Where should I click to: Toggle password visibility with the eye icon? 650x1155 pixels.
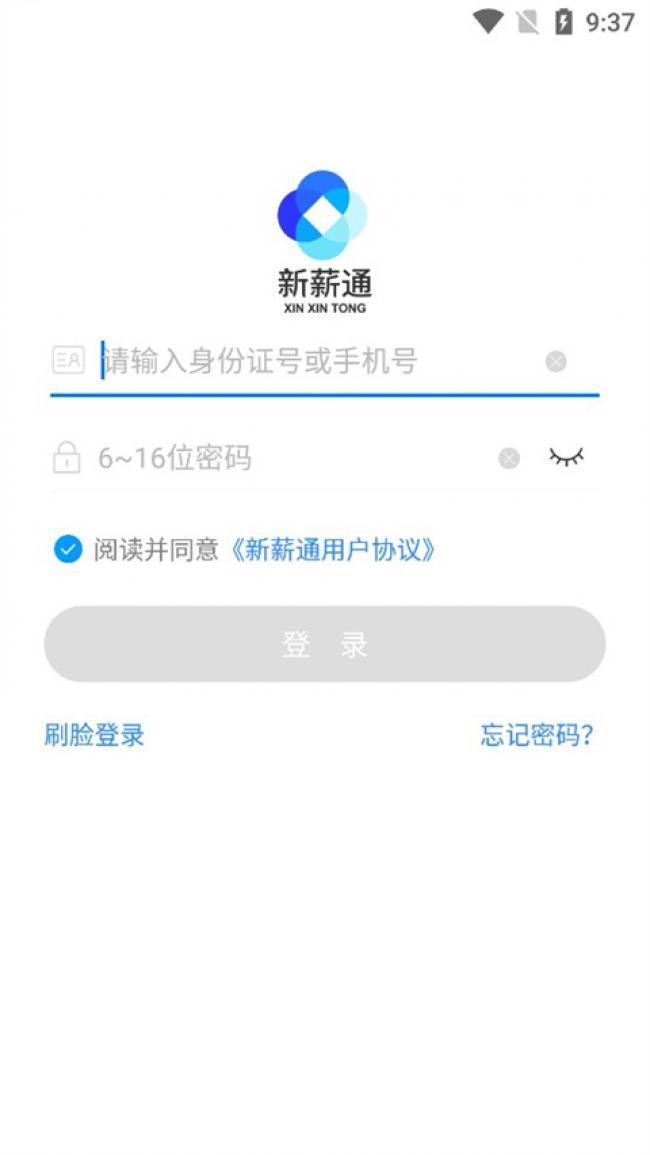566,457
